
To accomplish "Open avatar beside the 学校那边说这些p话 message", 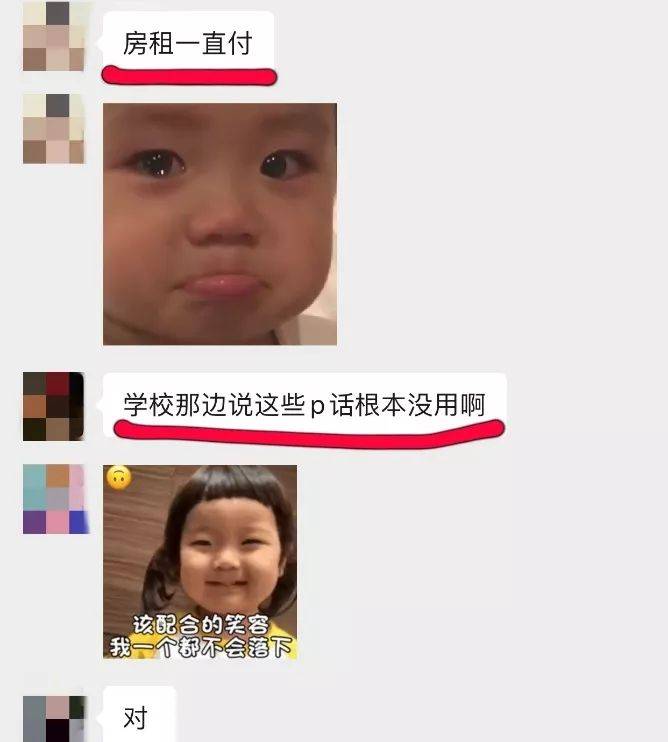I will 54,407.
